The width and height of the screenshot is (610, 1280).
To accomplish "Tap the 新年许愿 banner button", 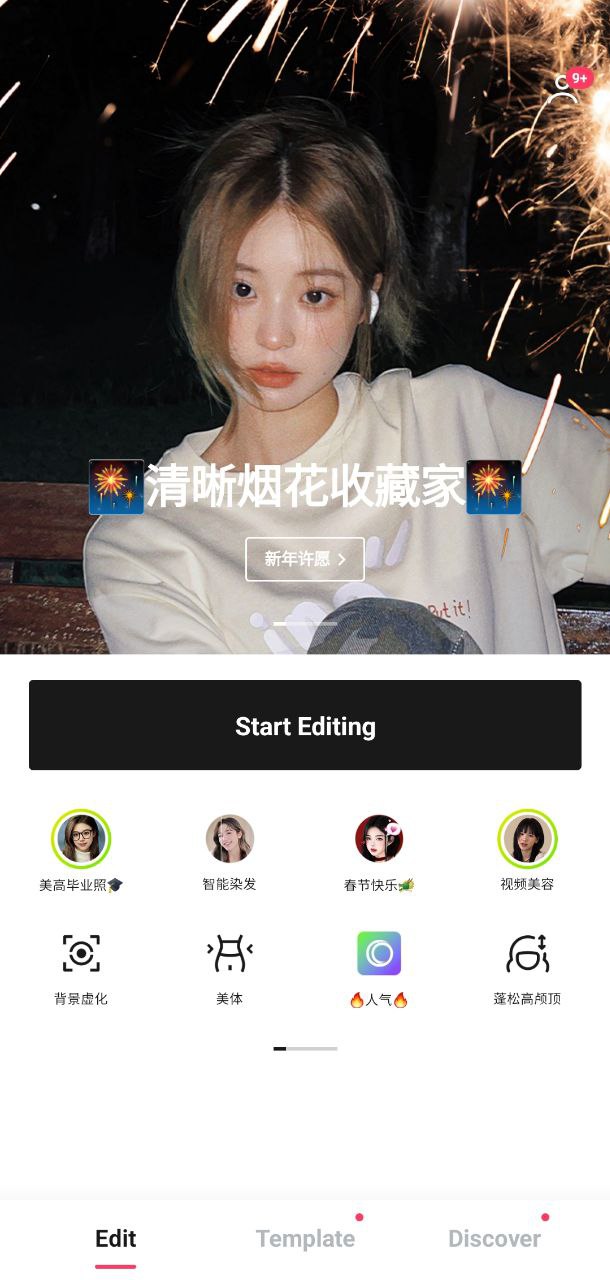I will coord(305,559).
